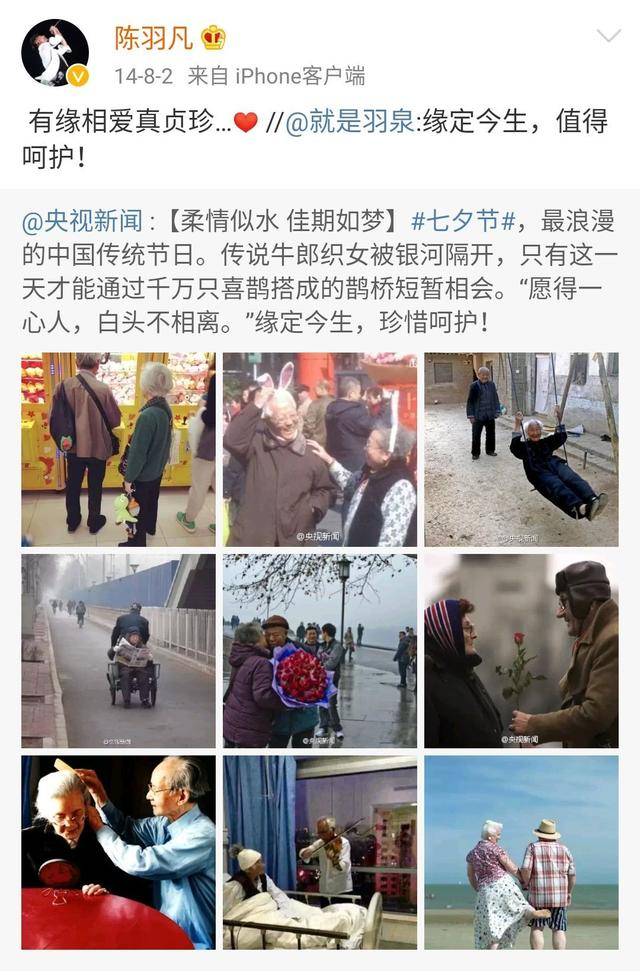Open the @就是羽泉 mention link
Viewport: 640px width, 977px height.
[x=348, y=122]
